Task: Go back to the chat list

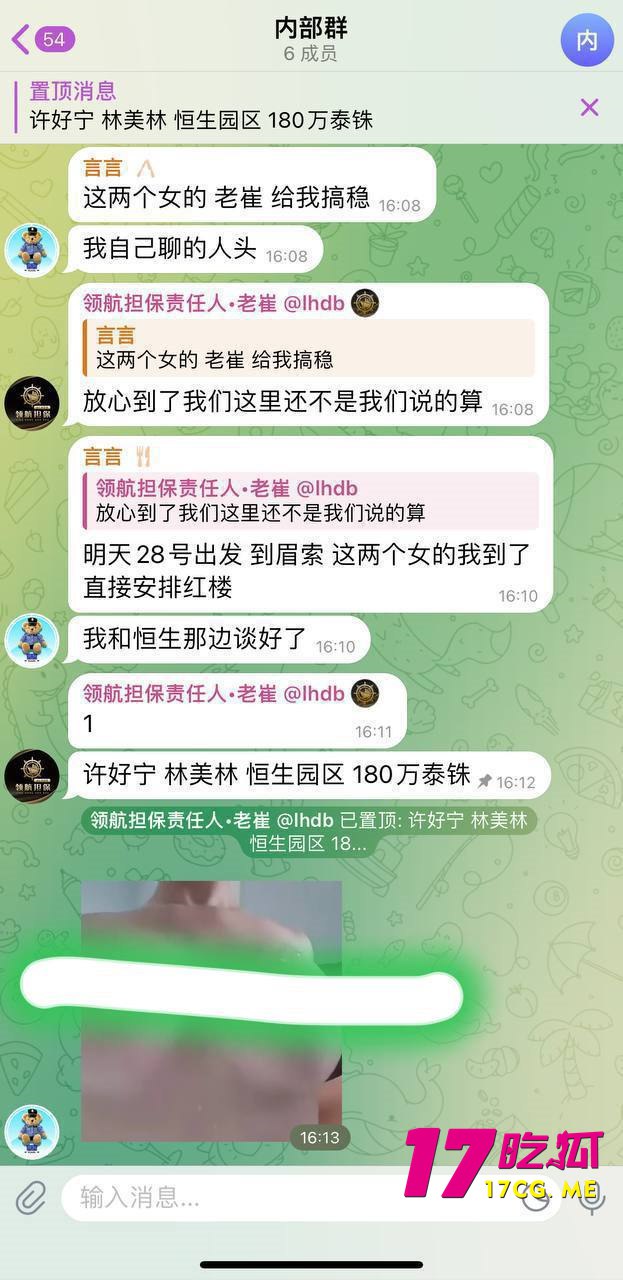Action: point(42,40)
